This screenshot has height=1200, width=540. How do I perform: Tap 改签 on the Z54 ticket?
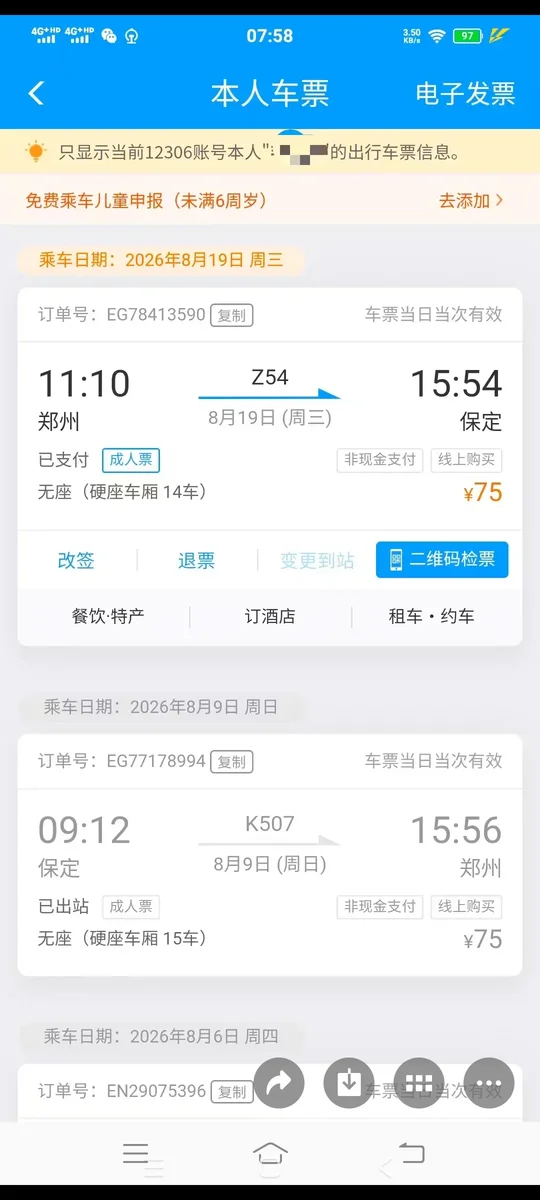(x=76, y=560)
